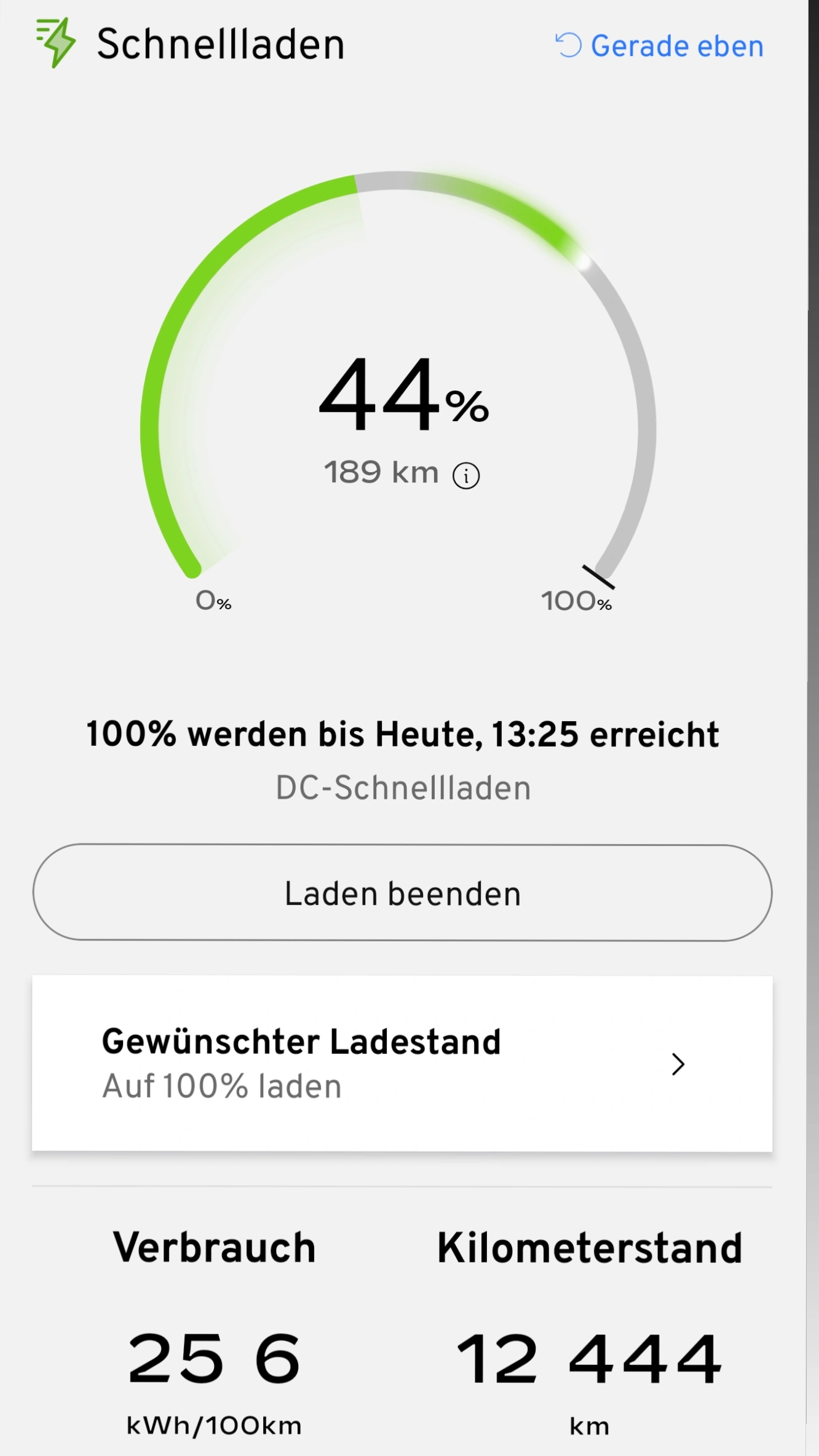Image resolution: width=819 pixels, height=1456 pixels.
Task: Tap Laden beenden to stop charging
Action: 403,893
